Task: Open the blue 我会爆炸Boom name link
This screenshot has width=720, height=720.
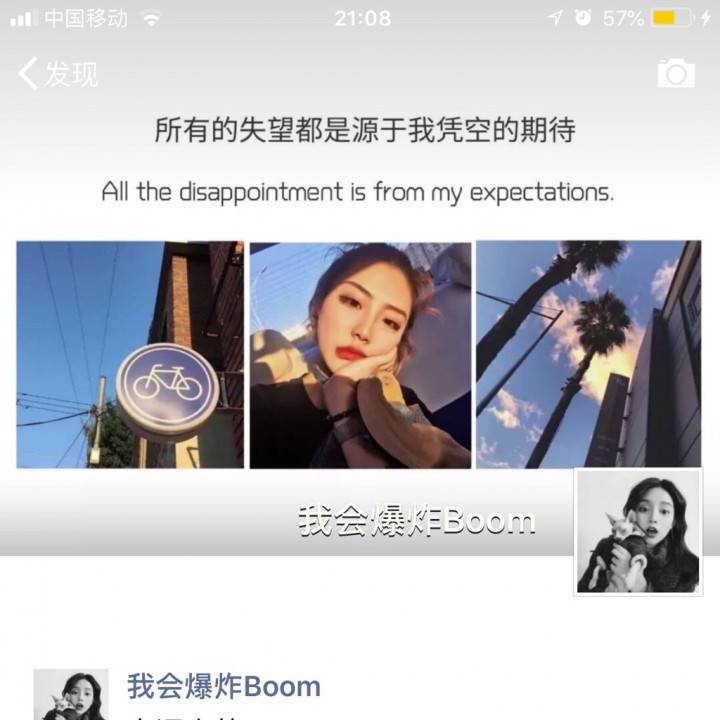Action: point(224,686)
